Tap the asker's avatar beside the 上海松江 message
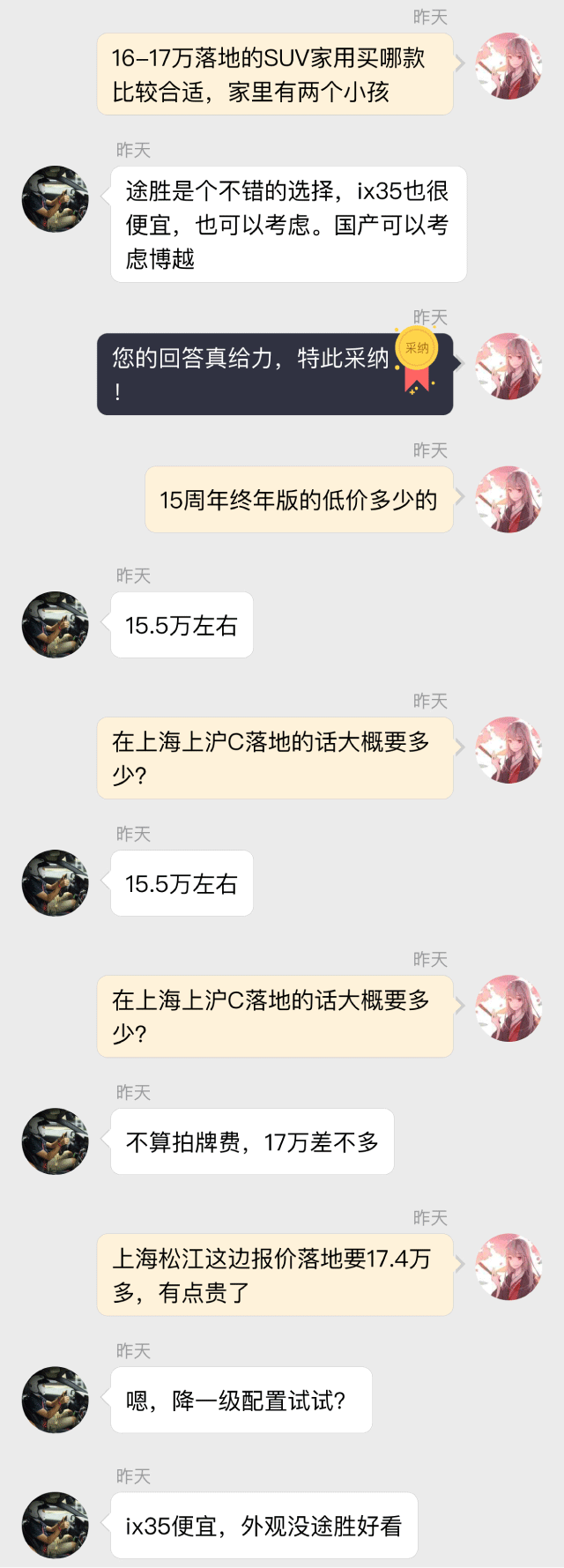 point(508,1267)
